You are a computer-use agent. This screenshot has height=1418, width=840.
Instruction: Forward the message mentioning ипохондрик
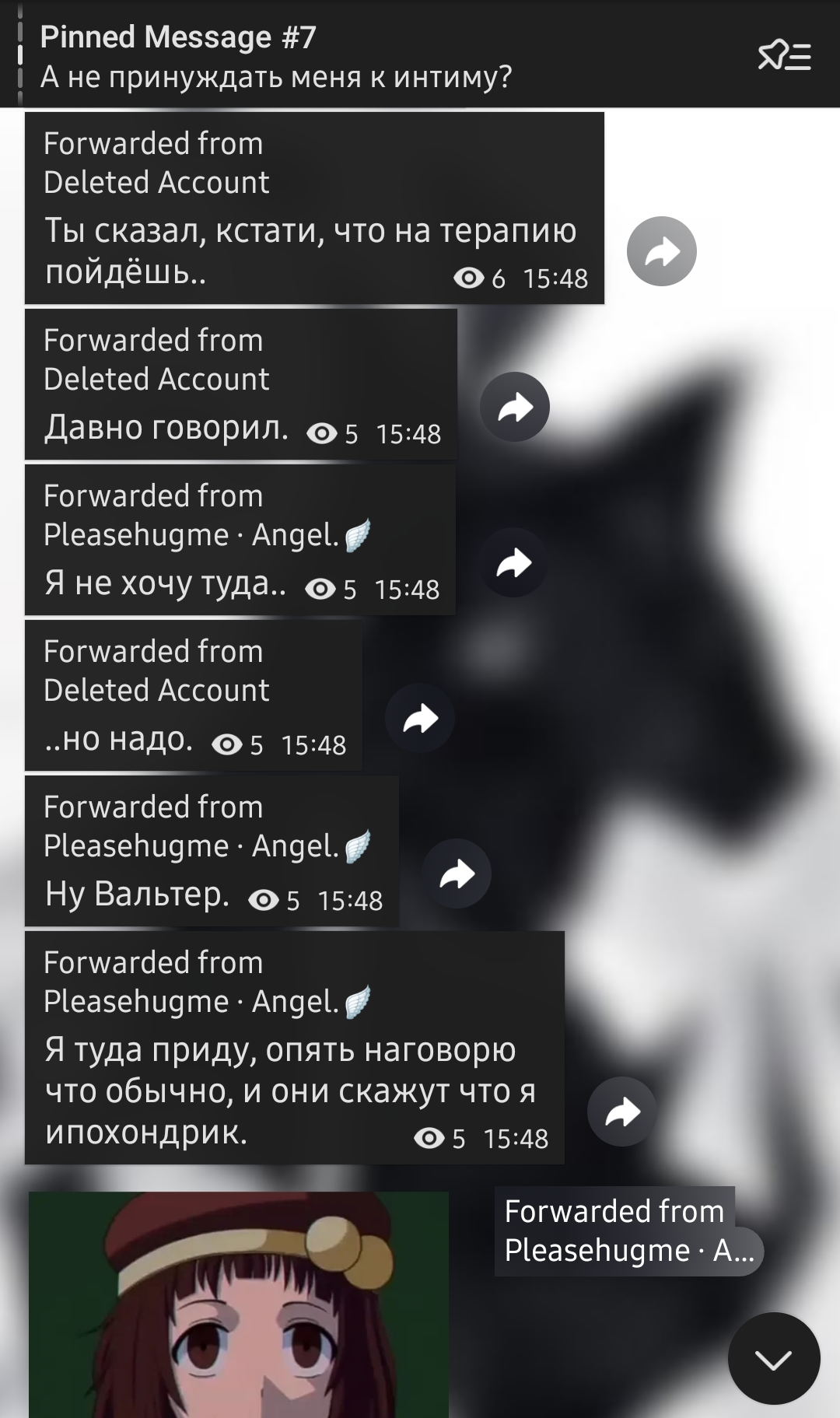622,1112
